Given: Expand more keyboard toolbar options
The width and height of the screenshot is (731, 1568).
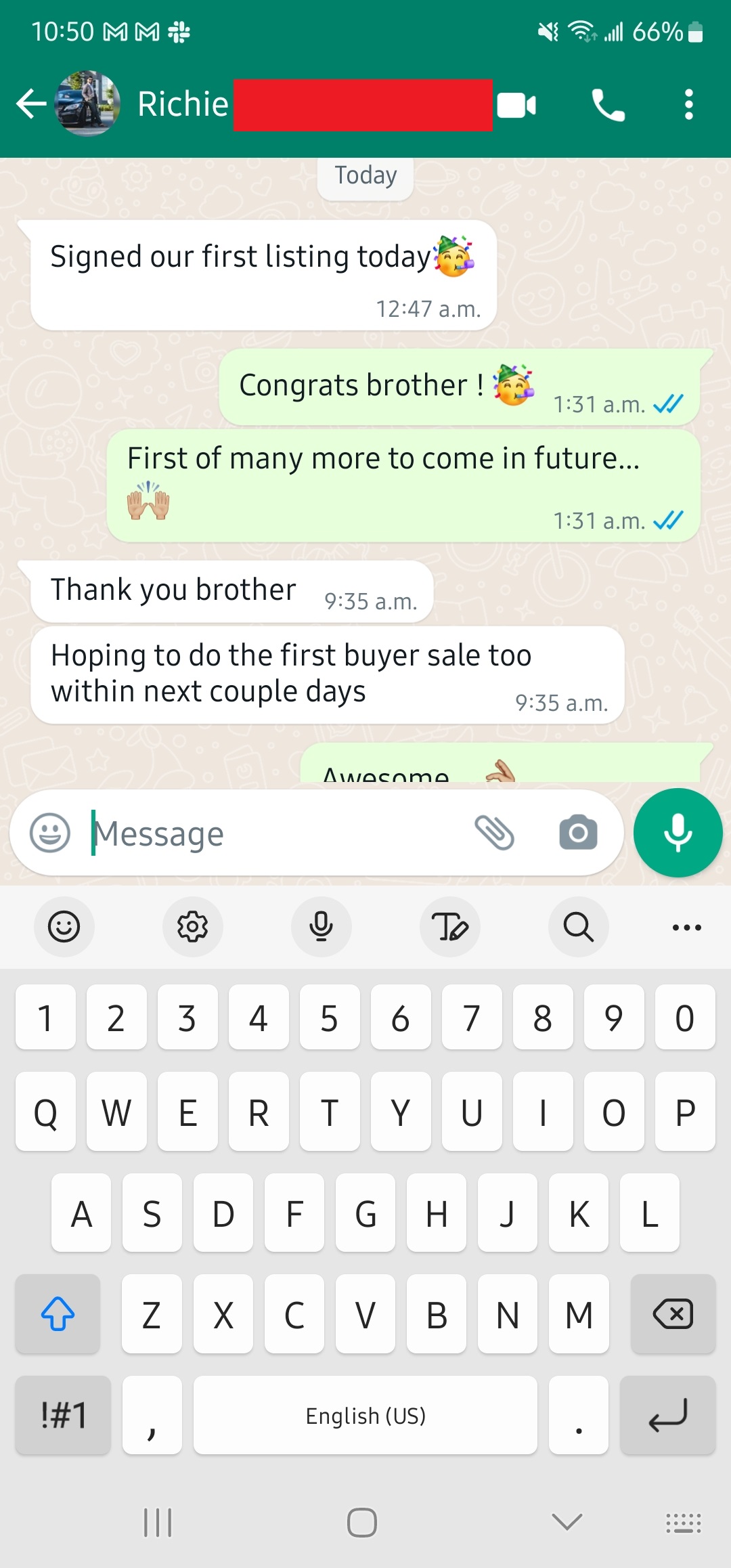Looking at the screenshot, I should (686, 927).
